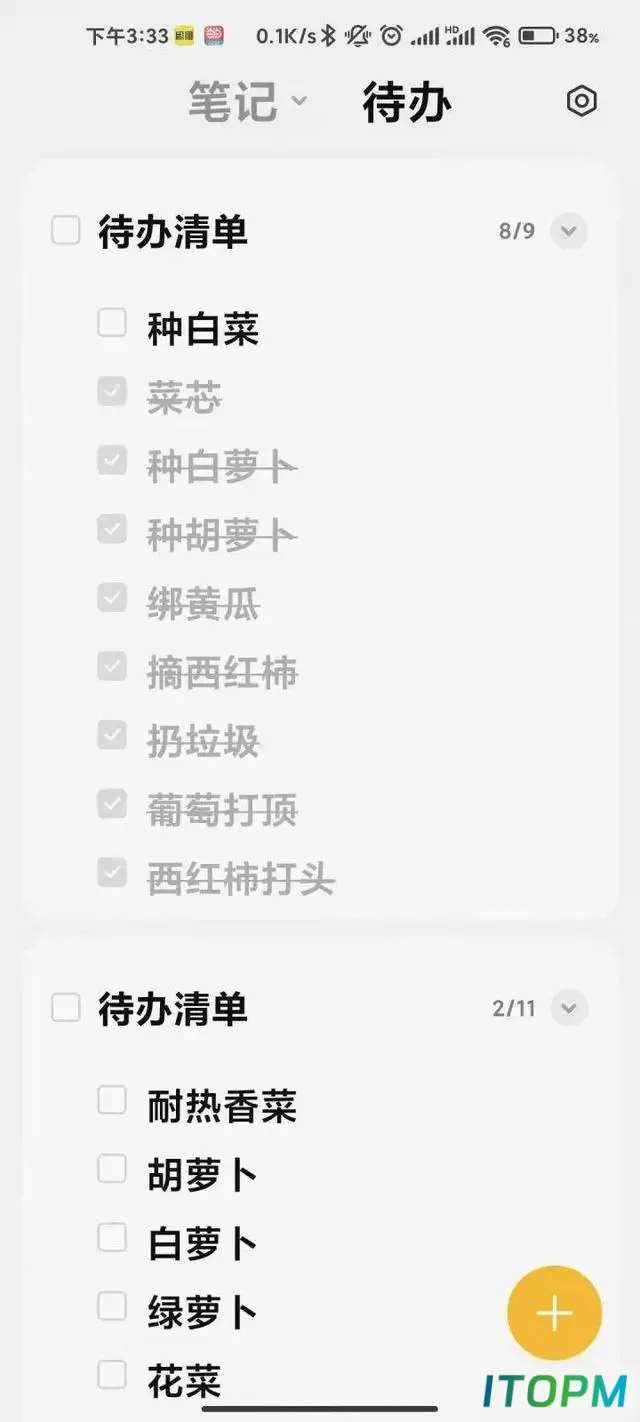Image resolution: width=640 pixels, height=1422 pixels.
Task: Add a new to-do item
Action: click(x=555, y=1313)
